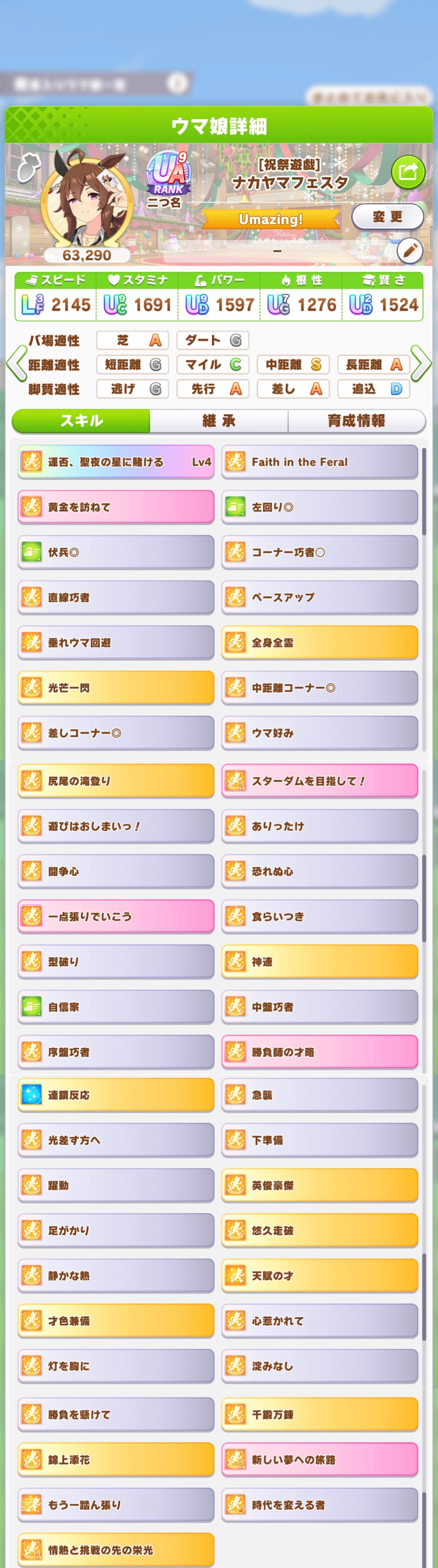This screenshot has height=1568, width=438.
Task: Open skill 情熱と挑戦の先の栄光
Action: click(x=116, y=1550)
